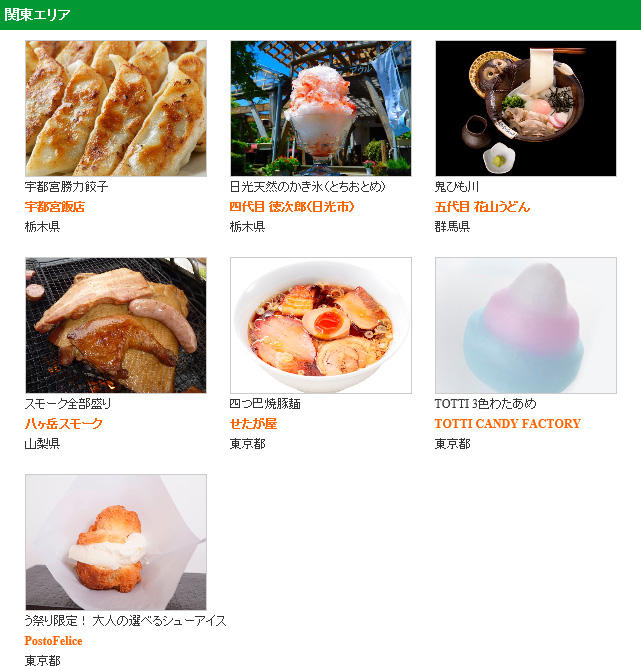641x666 pixels.
Task: Open the 五代目 花山うどん link
Action: click(x=482, y=207)
